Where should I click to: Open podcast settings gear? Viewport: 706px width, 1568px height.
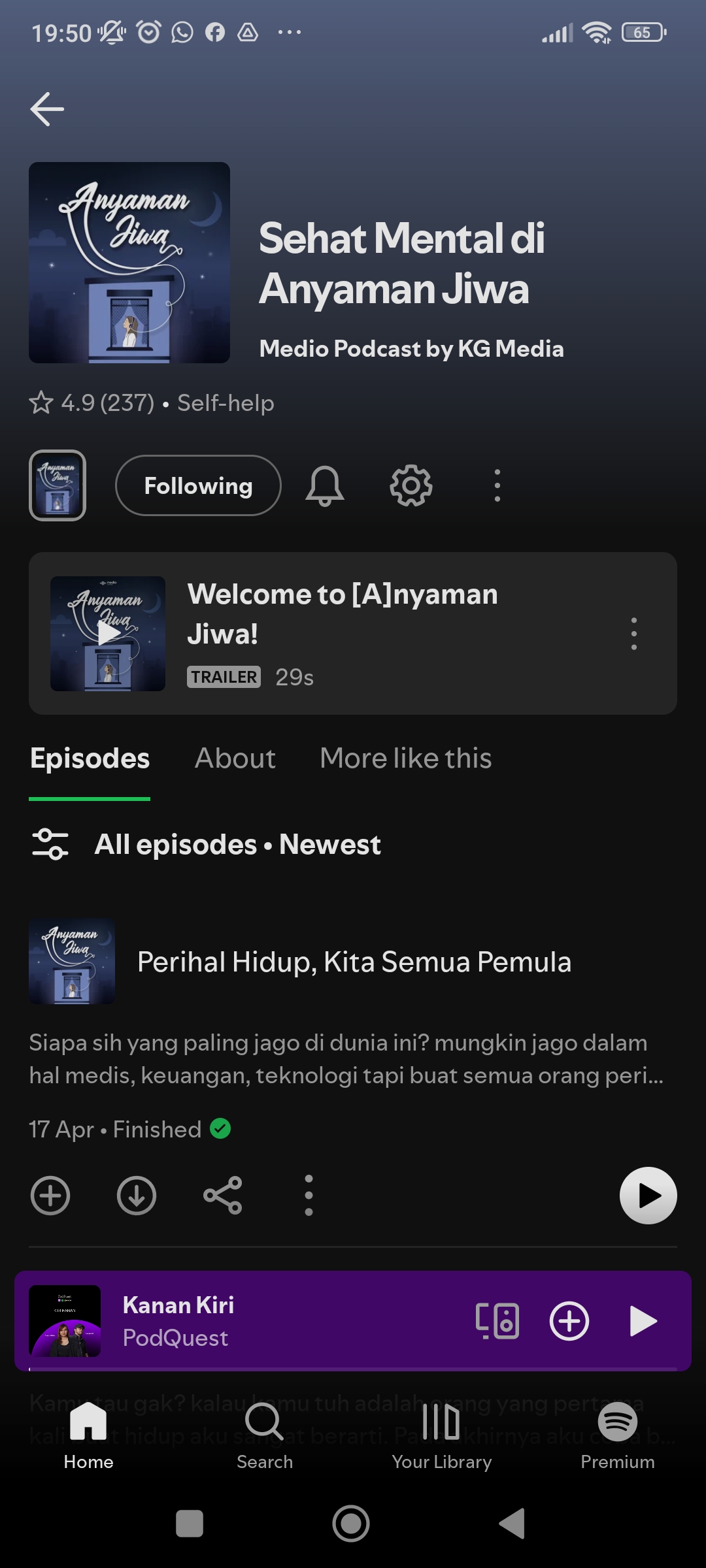pos(411,485)
